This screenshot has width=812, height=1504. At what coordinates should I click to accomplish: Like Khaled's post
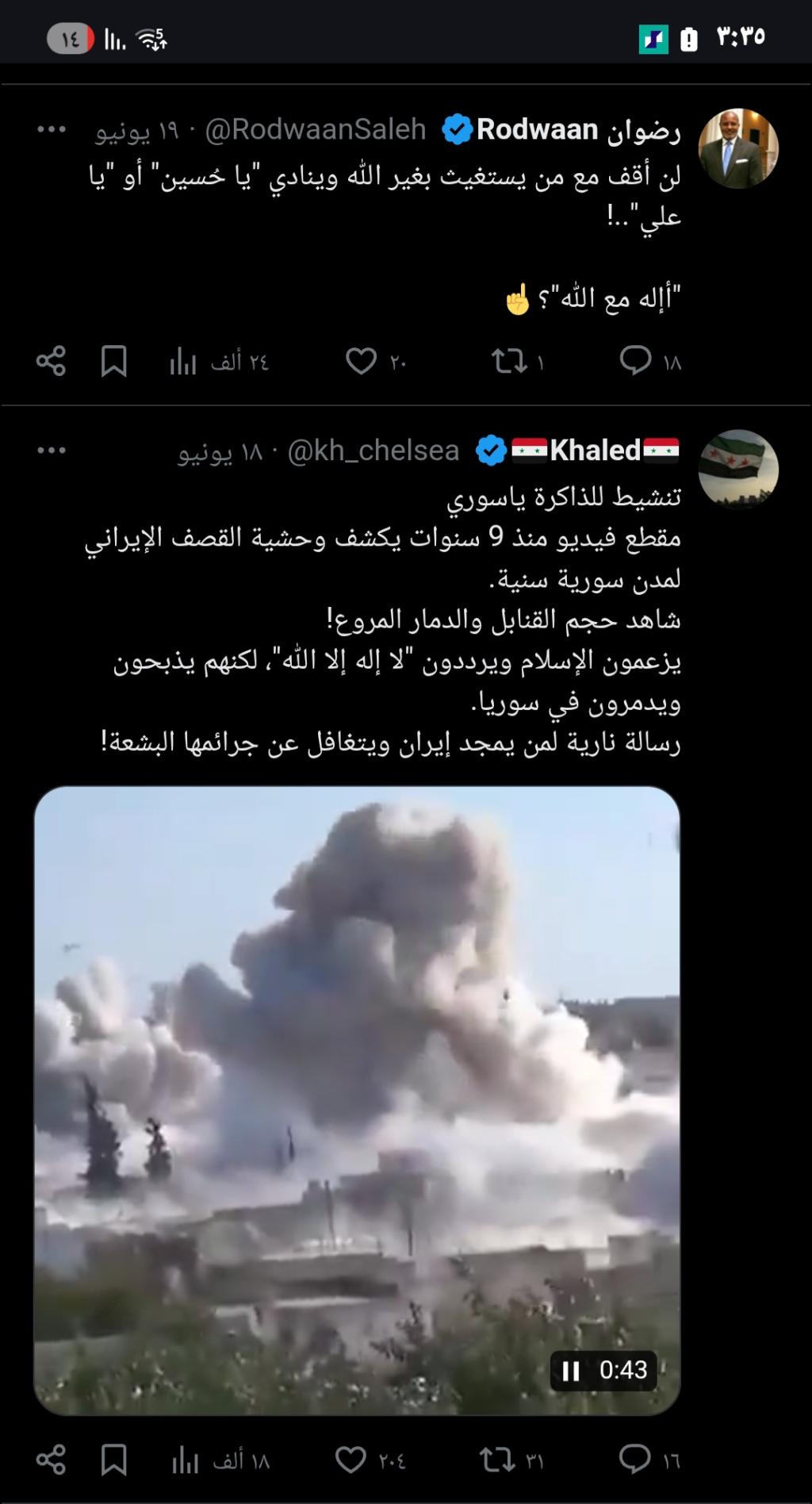[x=351, y=1460]
